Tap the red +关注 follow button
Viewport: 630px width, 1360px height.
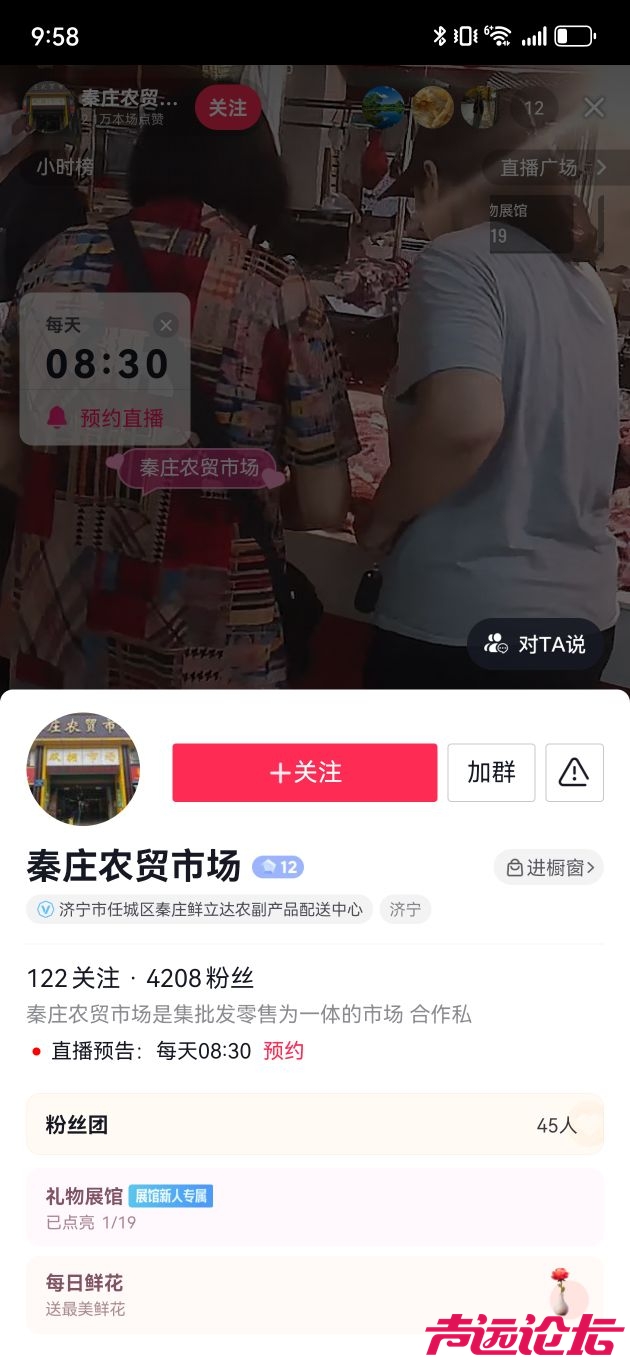(304, 772)
